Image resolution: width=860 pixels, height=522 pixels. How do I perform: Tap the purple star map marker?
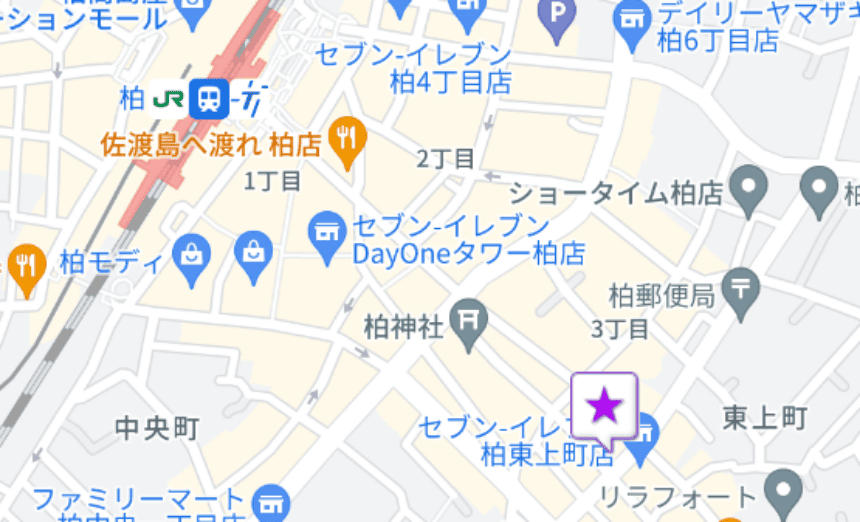[x=603, y=406]
